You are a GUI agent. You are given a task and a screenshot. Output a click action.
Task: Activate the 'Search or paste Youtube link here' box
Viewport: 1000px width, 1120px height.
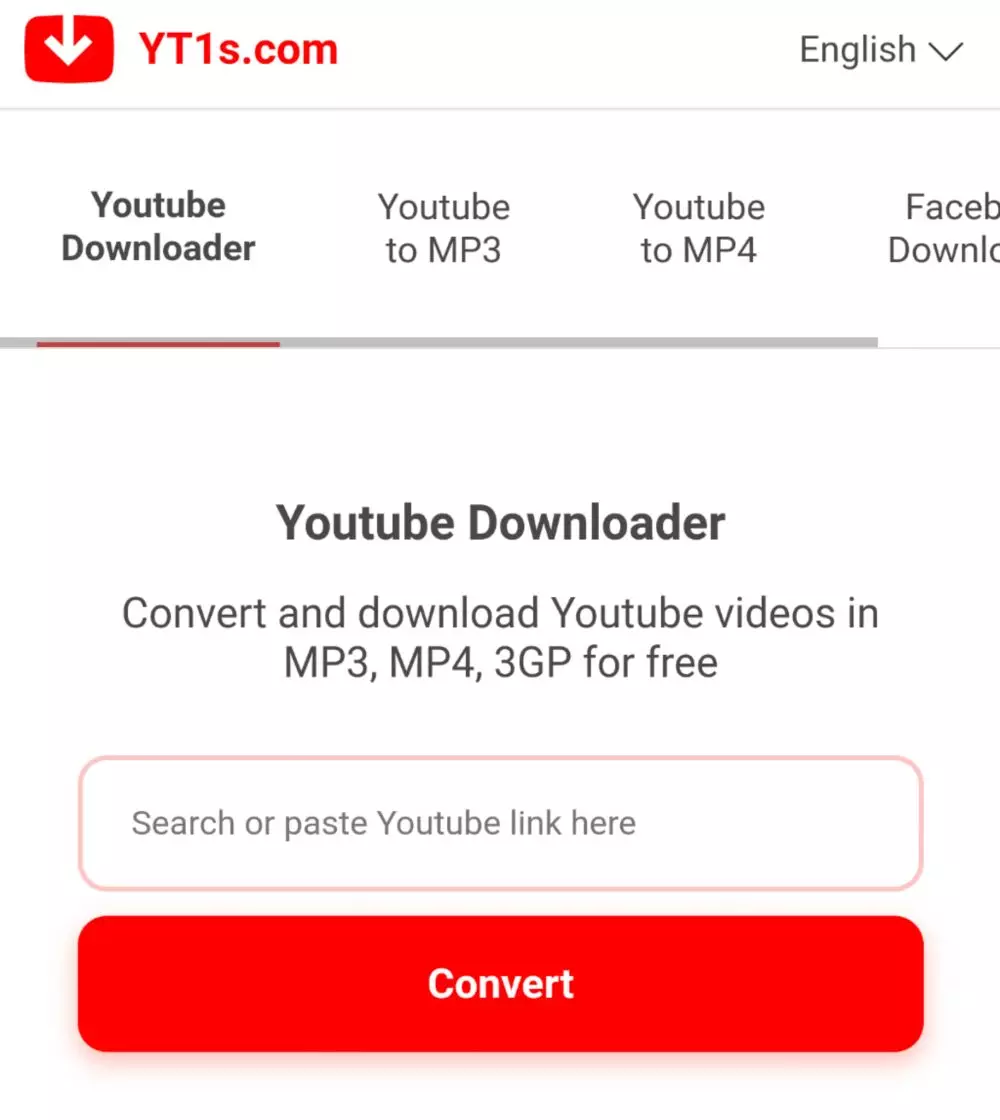[500, 823]
